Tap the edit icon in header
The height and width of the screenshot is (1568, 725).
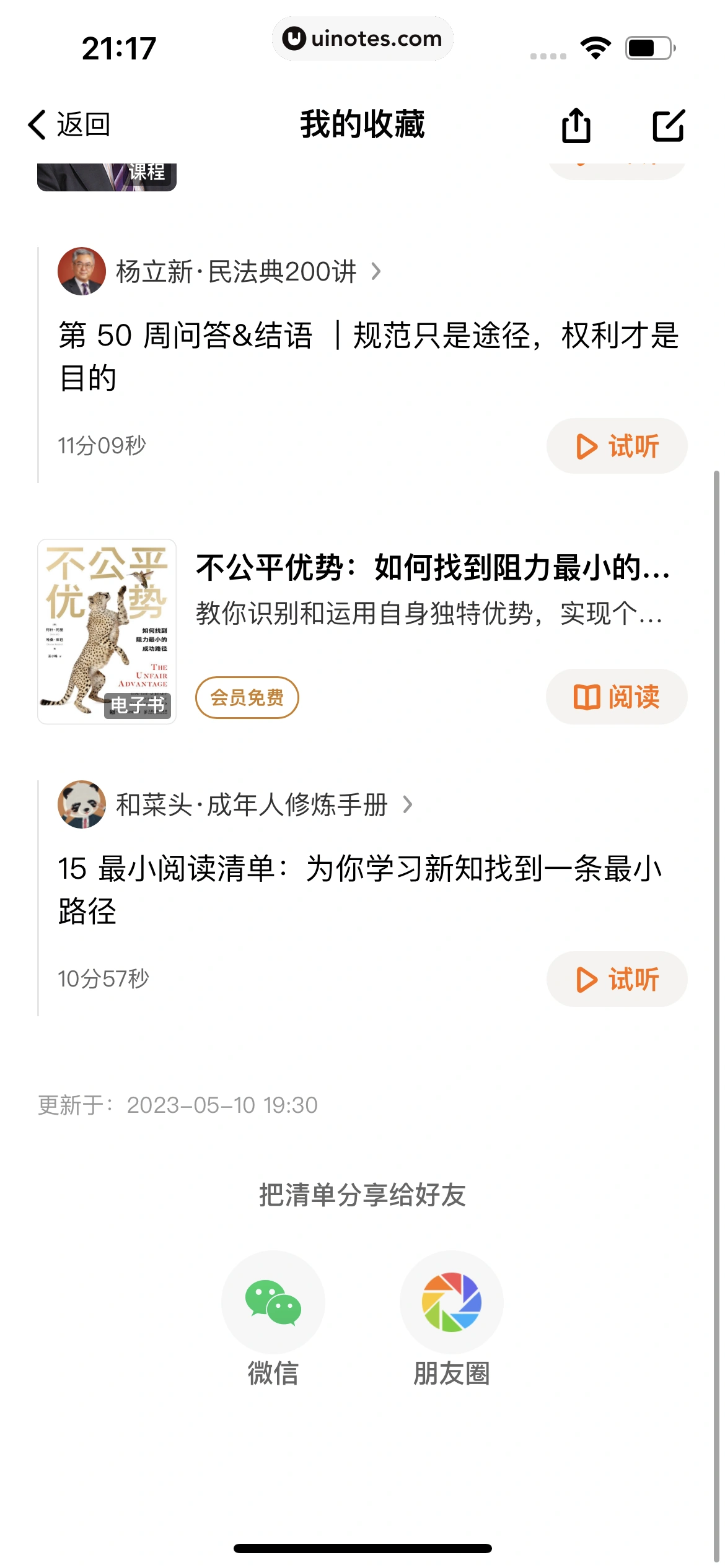click(x=669, y=125)
